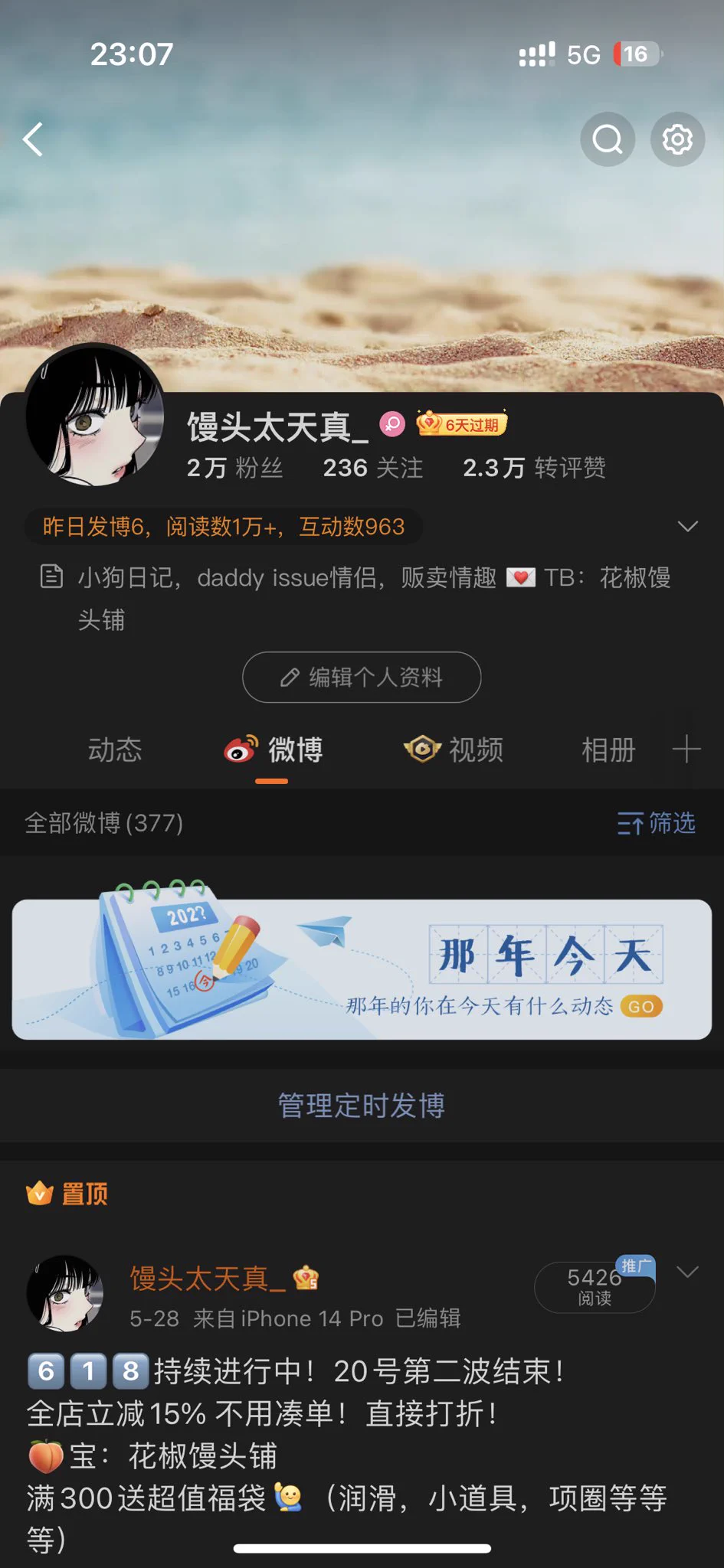Open the 6天过期 membership badge
This screenshot has width=724, height=1568.
click(462, 423)
